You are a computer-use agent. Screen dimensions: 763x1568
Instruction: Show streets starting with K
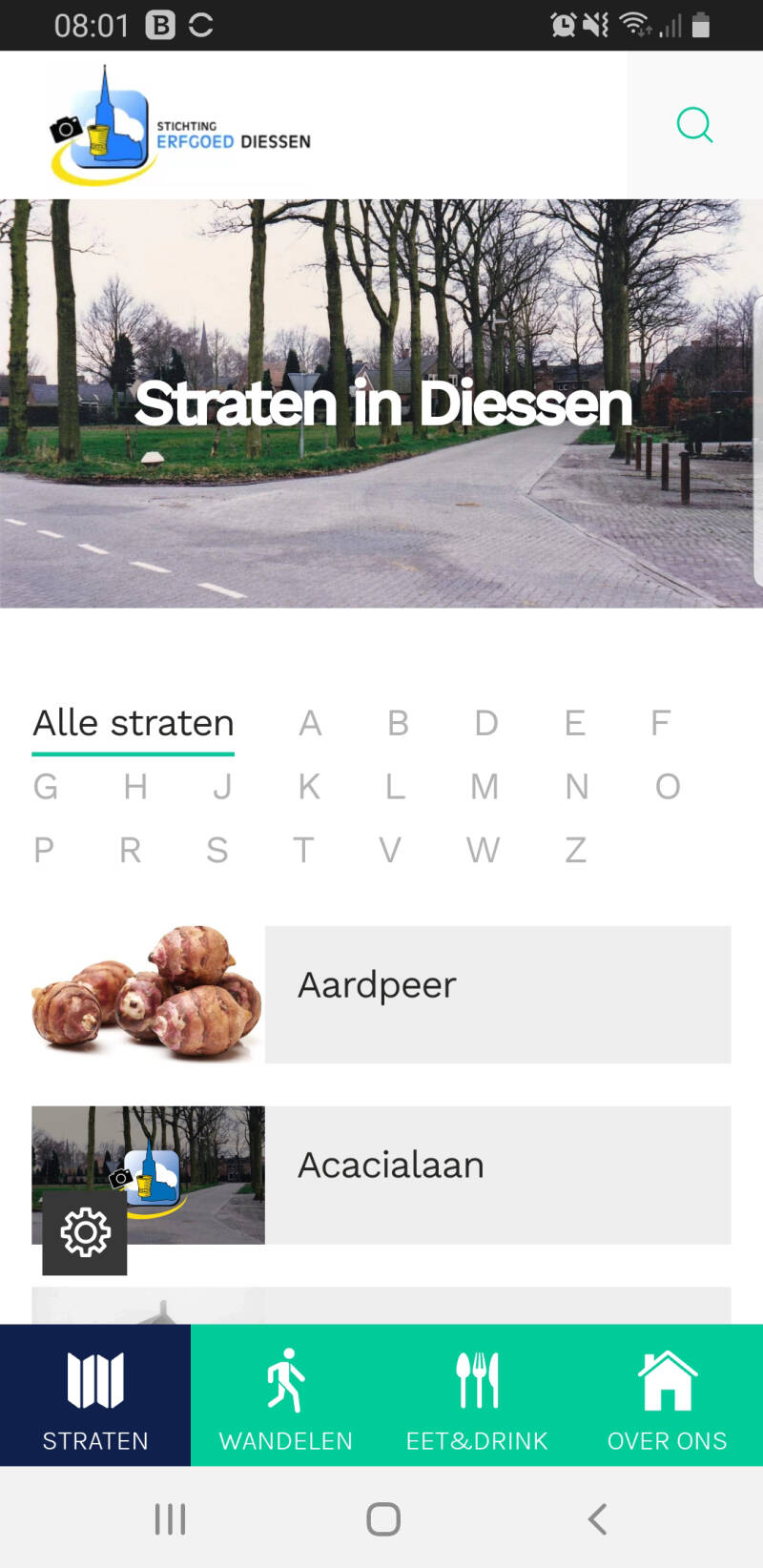[309, 787]
